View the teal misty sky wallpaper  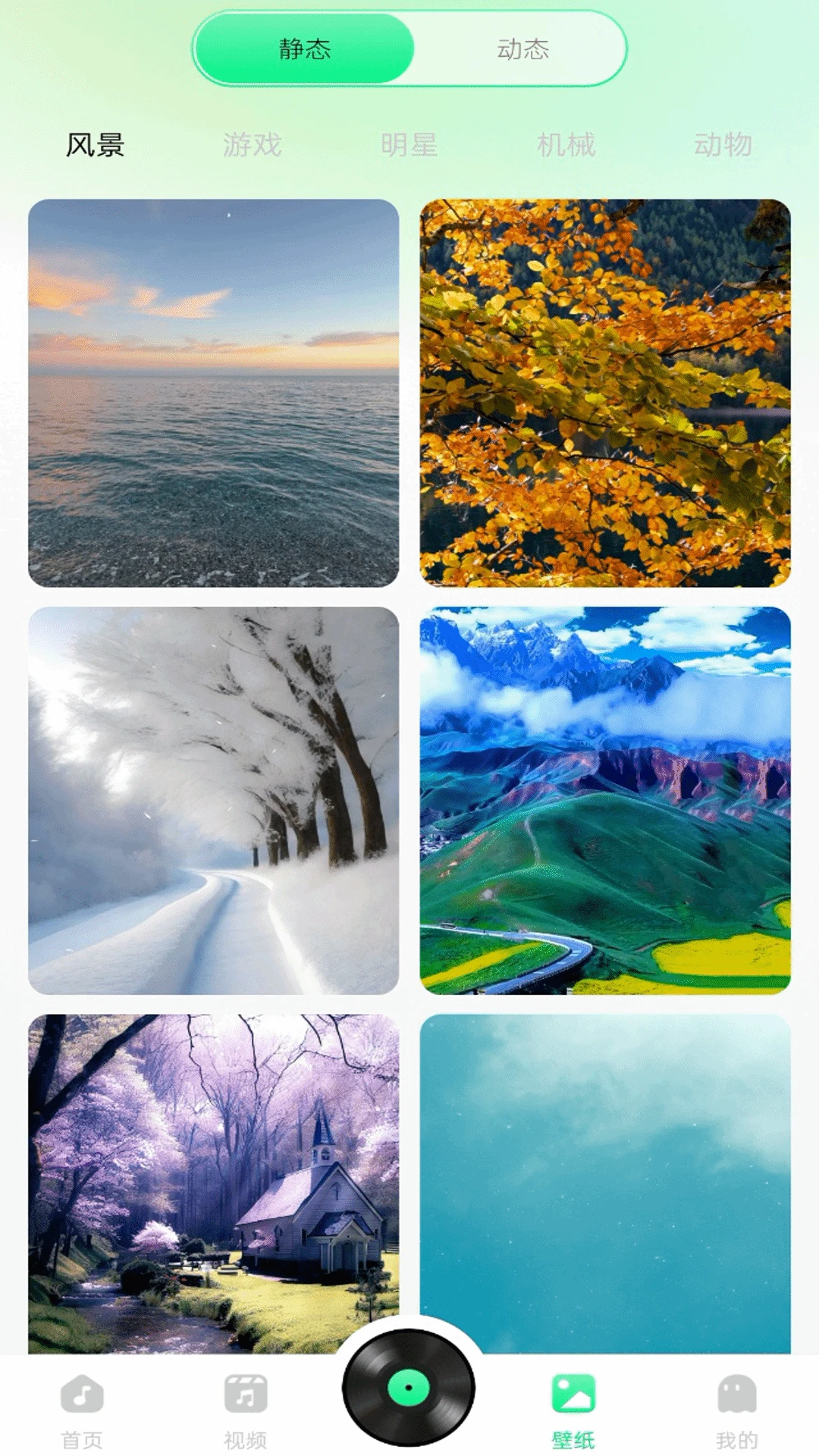605,1183
